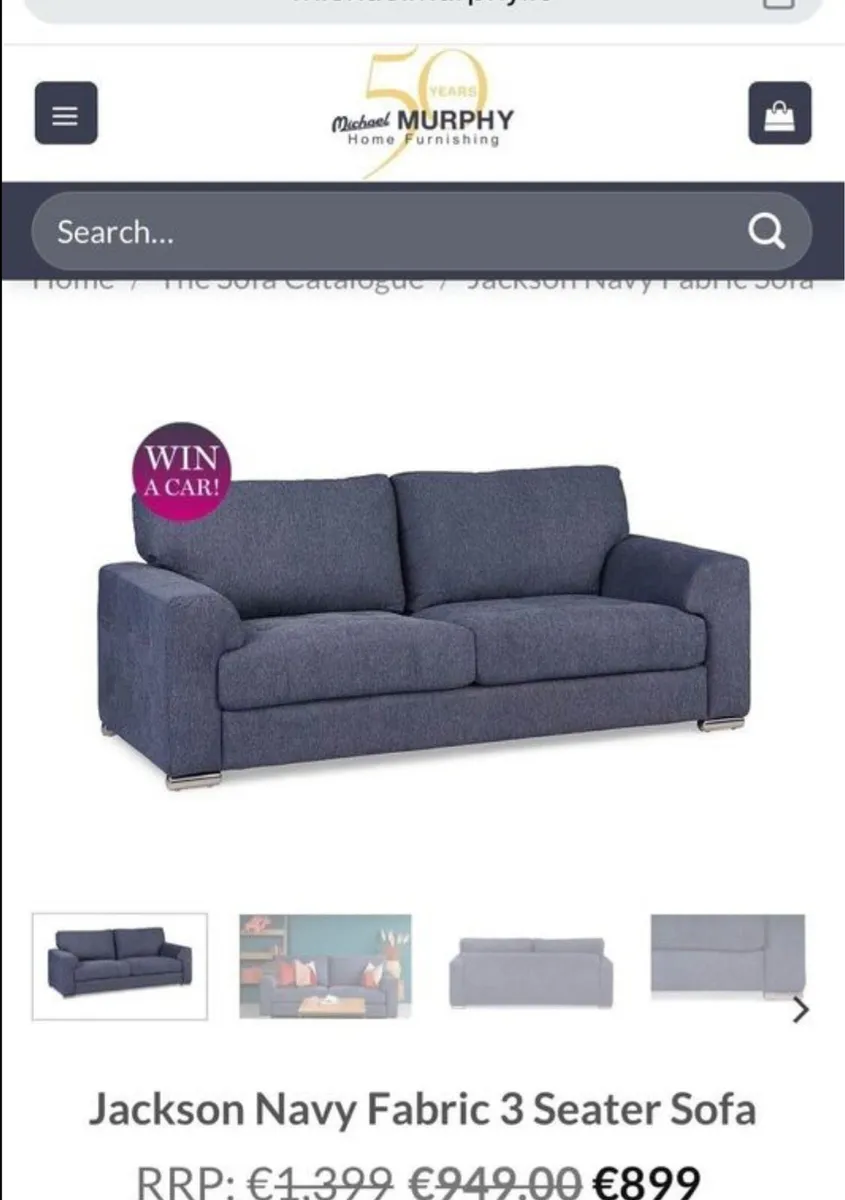Viewport: 845px width, 1200px height.
Task: Select the first navy sofa thumbnail
Action: [120, 966]
